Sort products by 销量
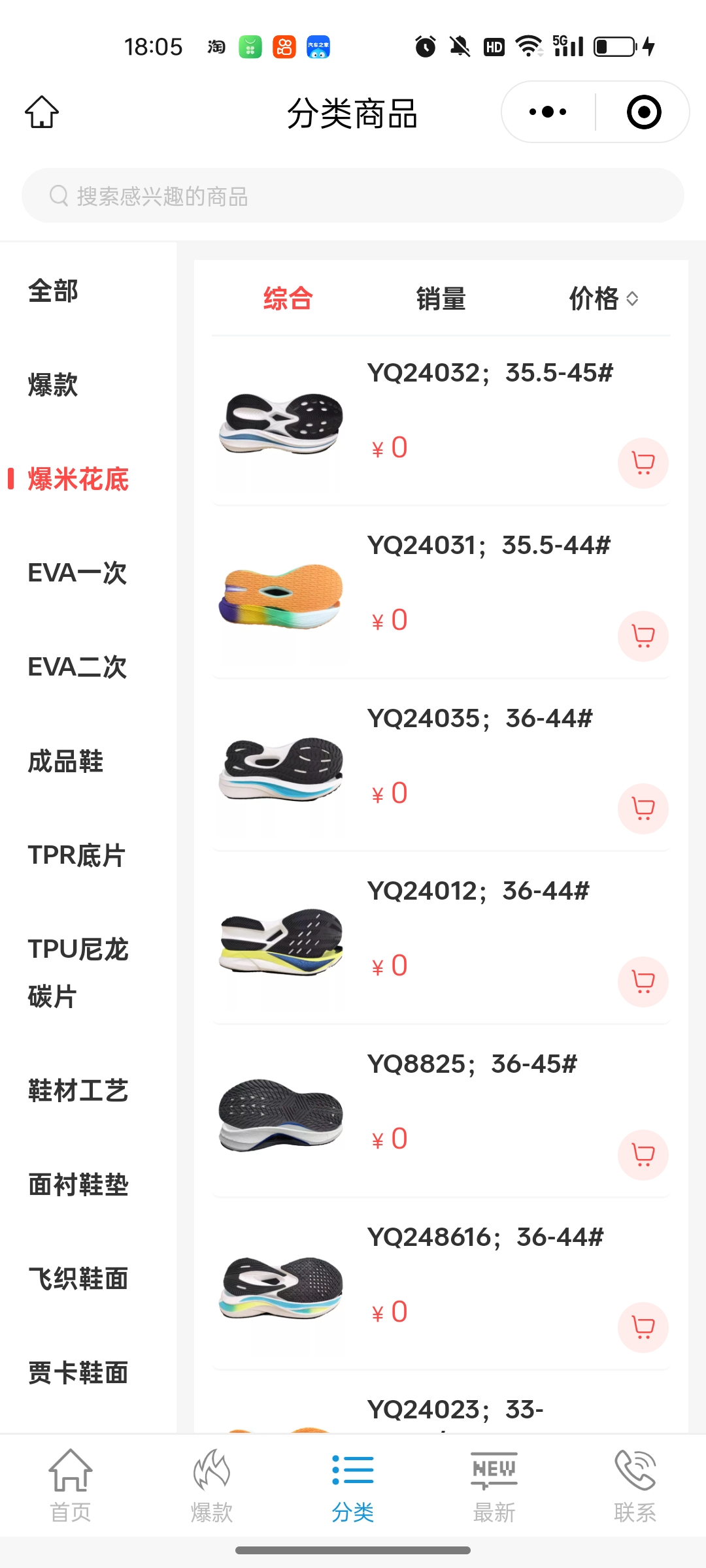Screen dimensions: 706x1568 click(x=441, y=299)
